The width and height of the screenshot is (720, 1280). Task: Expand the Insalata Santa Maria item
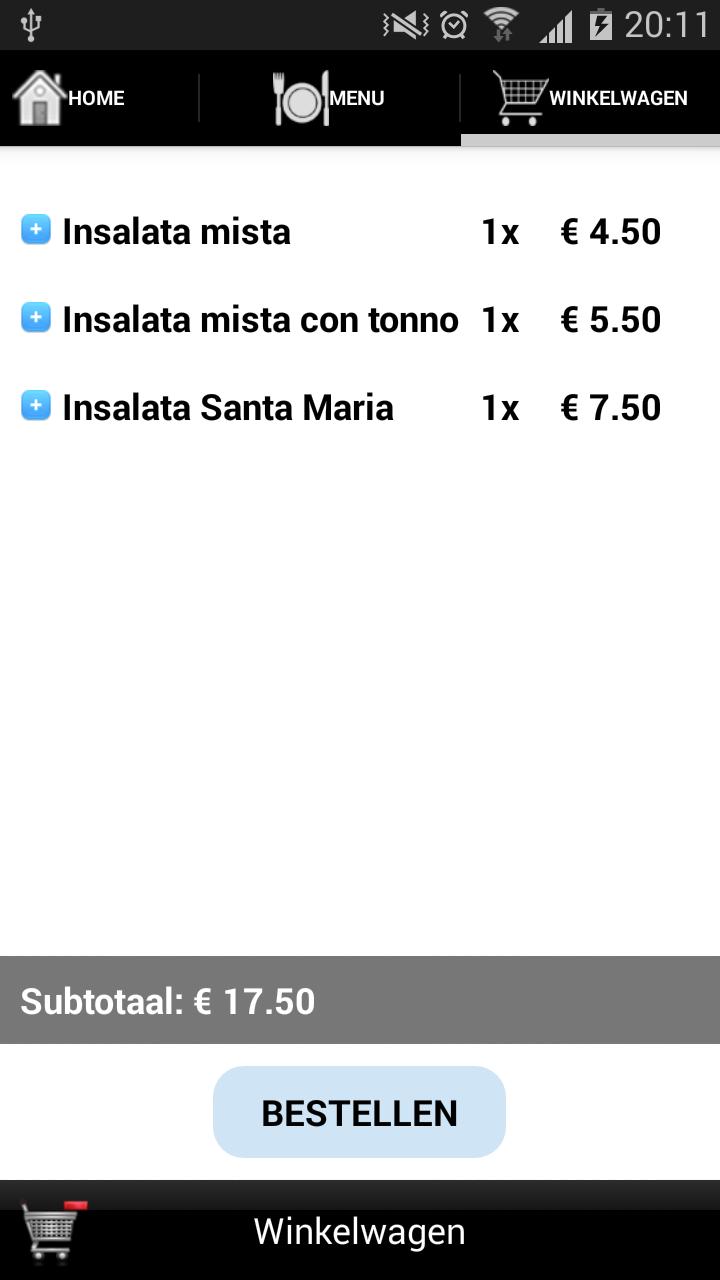coord(36,407)
